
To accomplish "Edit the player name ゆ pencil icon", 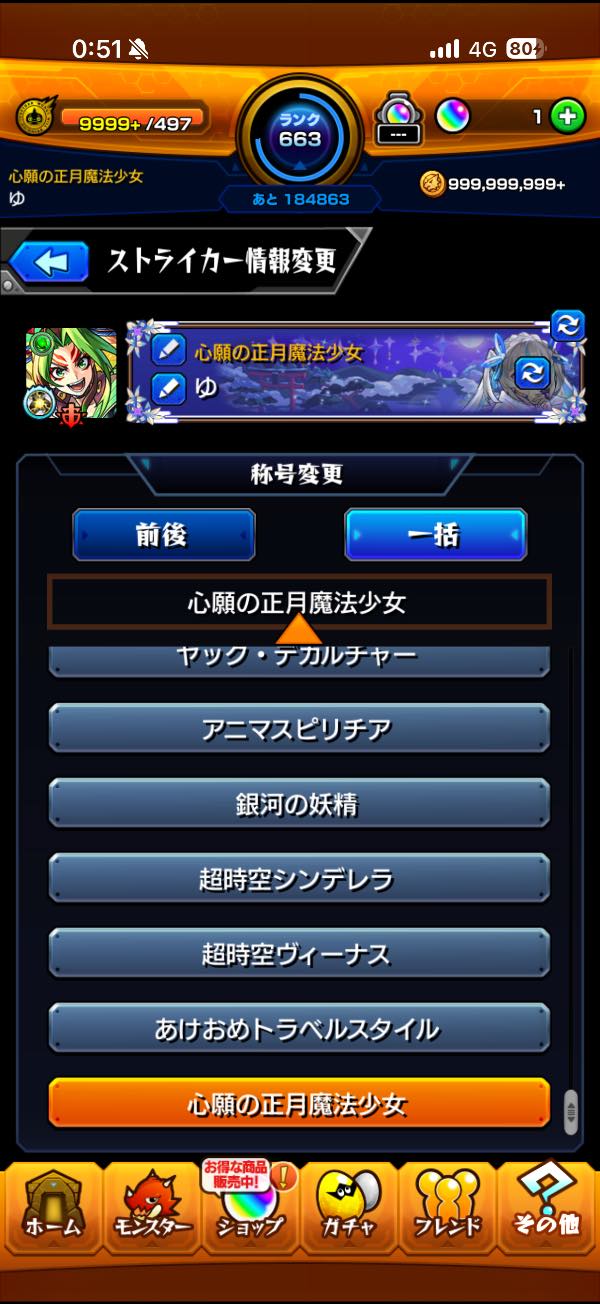I will click(x=169, y=389).
